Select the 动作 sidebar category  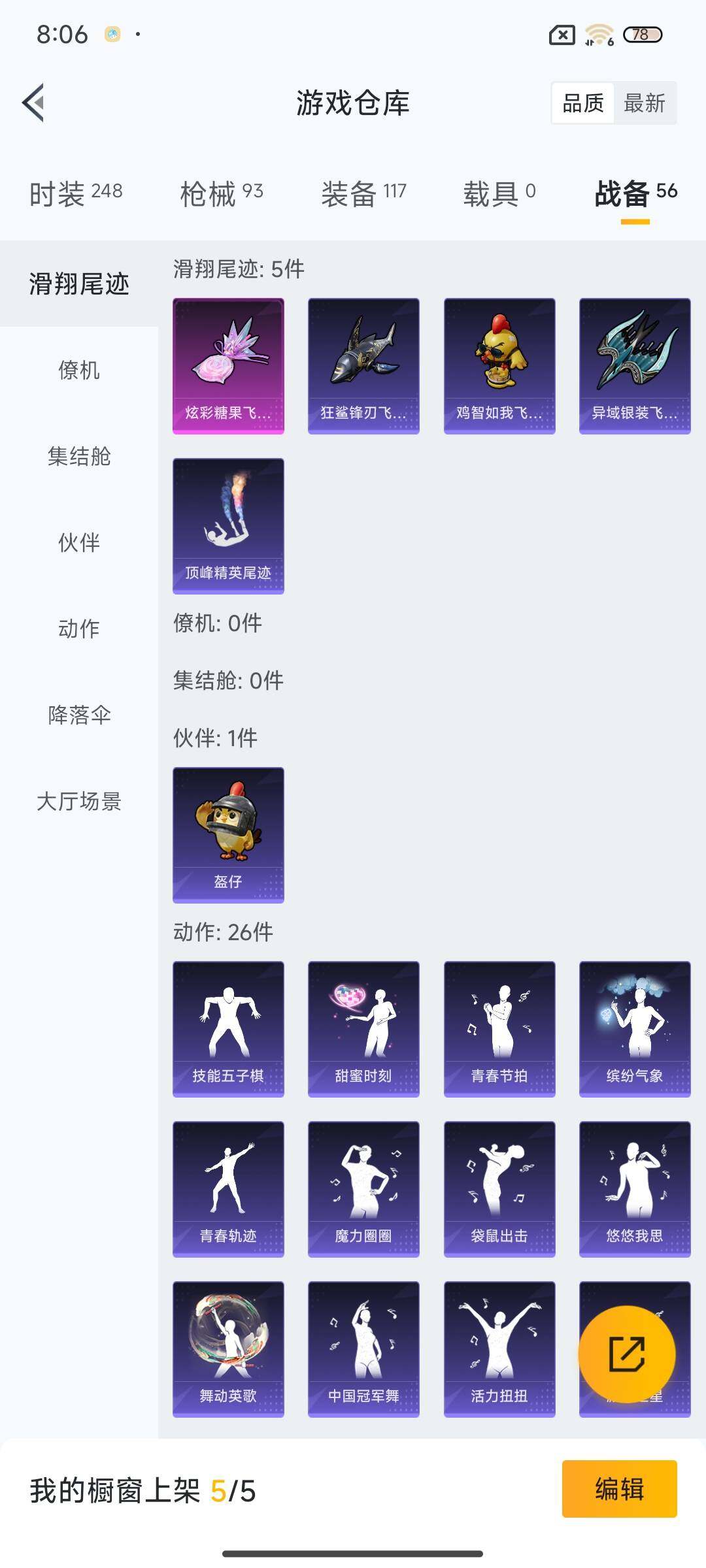78,629
